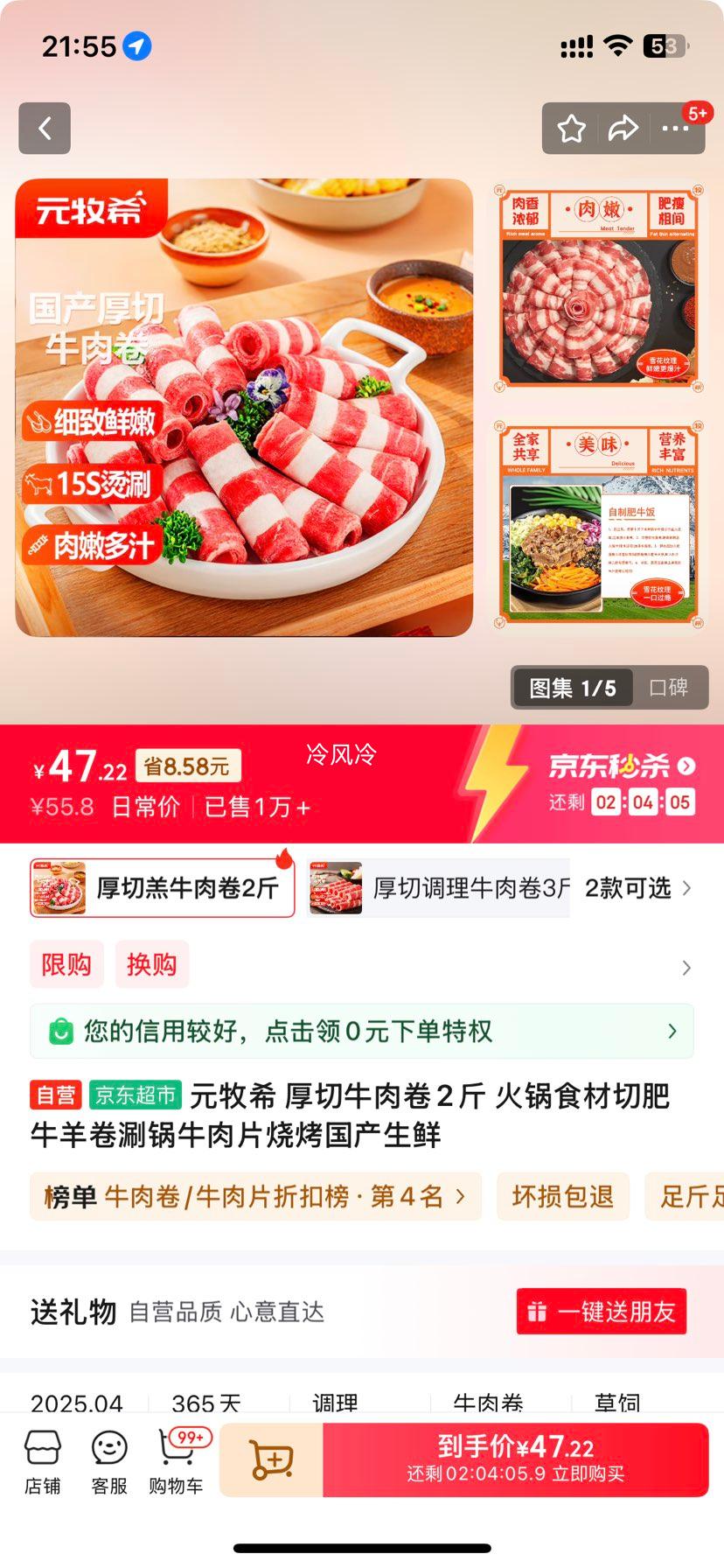Open the top-right product gallery thumbnail
Screen dimensions: 724x1568
(600, 286)
